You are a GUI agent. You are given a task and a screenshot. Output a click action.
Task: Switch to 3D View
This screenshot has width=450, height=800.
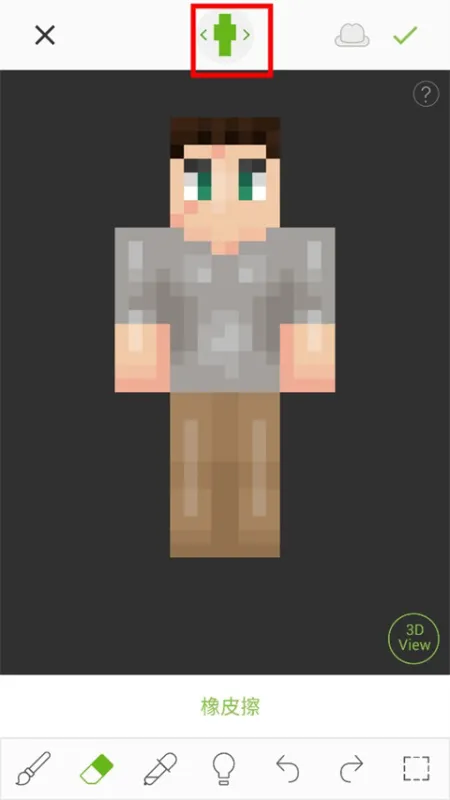pos(414,638)
